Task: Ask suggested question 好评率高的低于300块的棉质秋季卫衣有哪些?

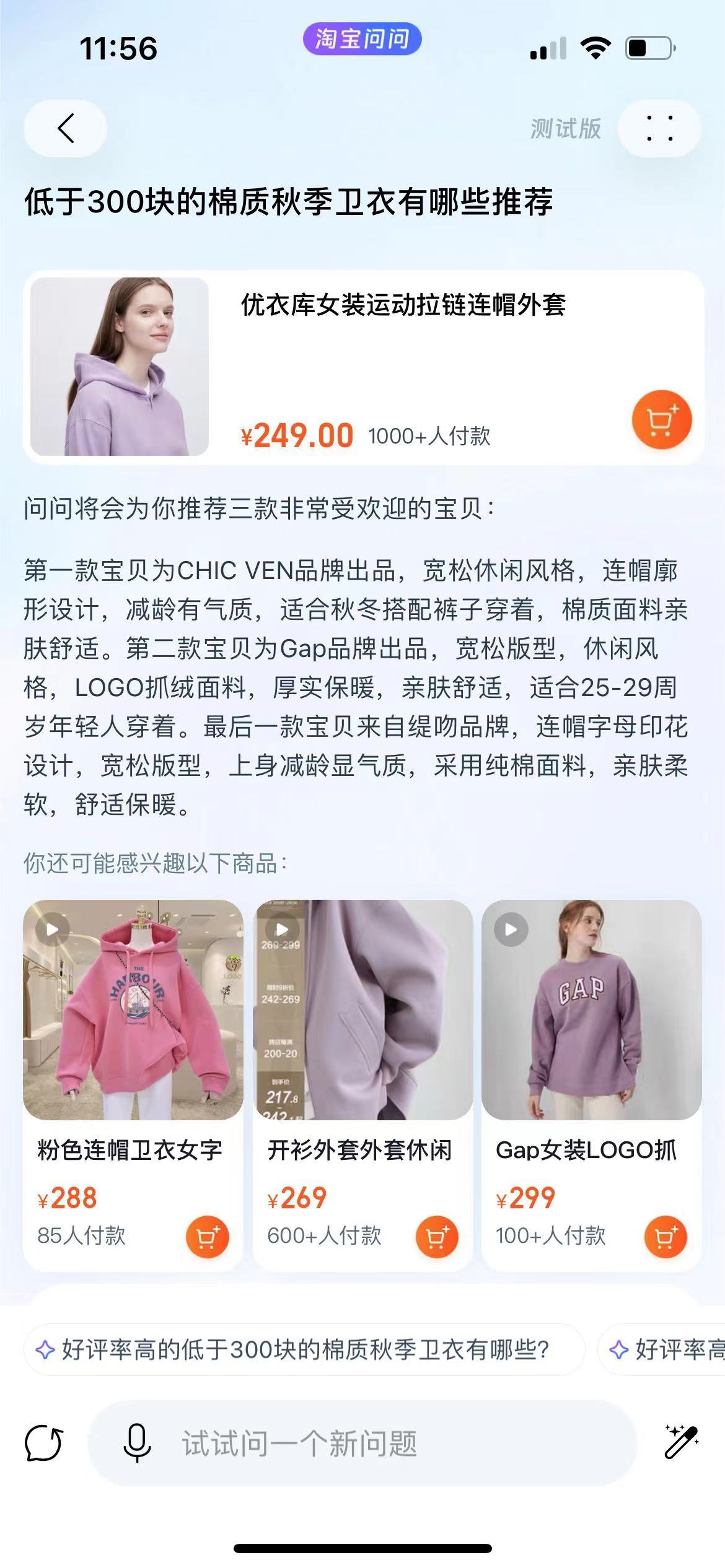Action: tap(304, 1349)
